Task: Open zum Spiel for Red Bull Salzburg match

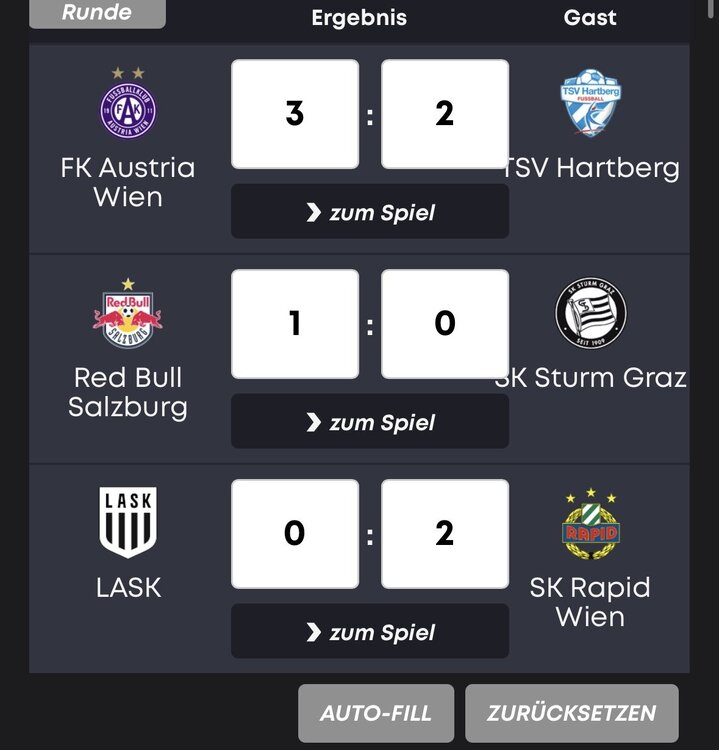Action: [369, 422]
